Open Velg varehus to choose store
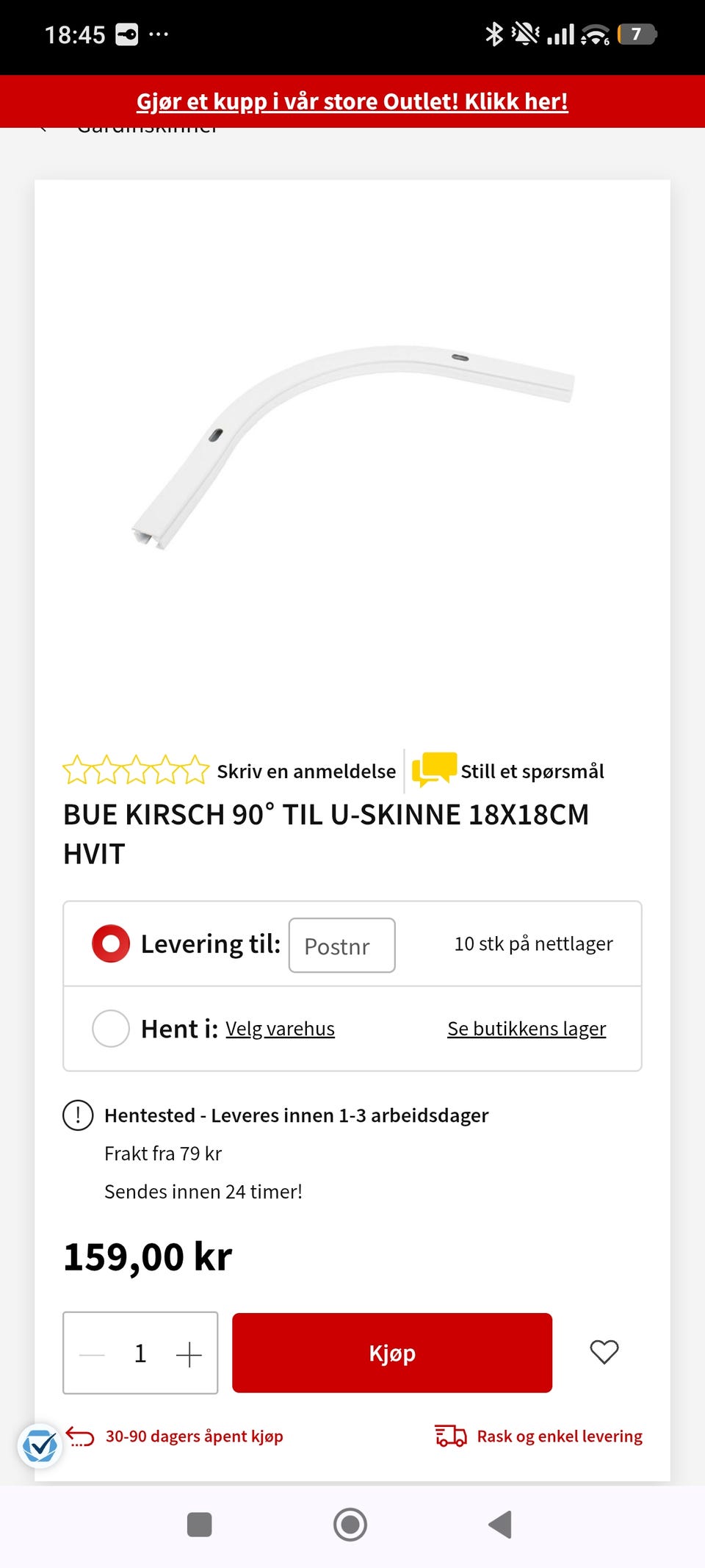This screenshot has height=1568, width=705. [280, 1029]
